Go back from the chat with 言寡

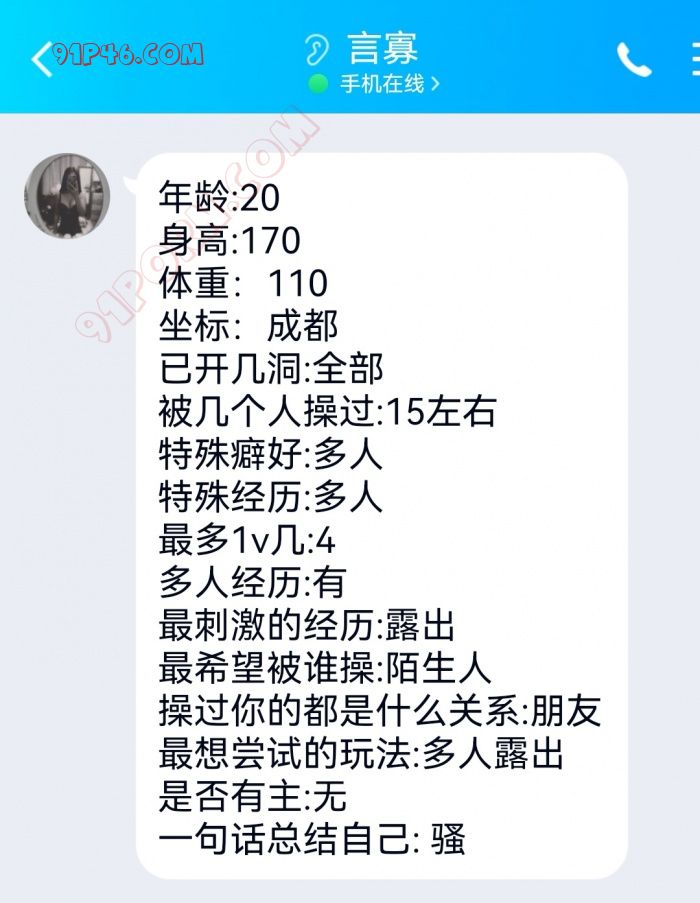point(42,59)
